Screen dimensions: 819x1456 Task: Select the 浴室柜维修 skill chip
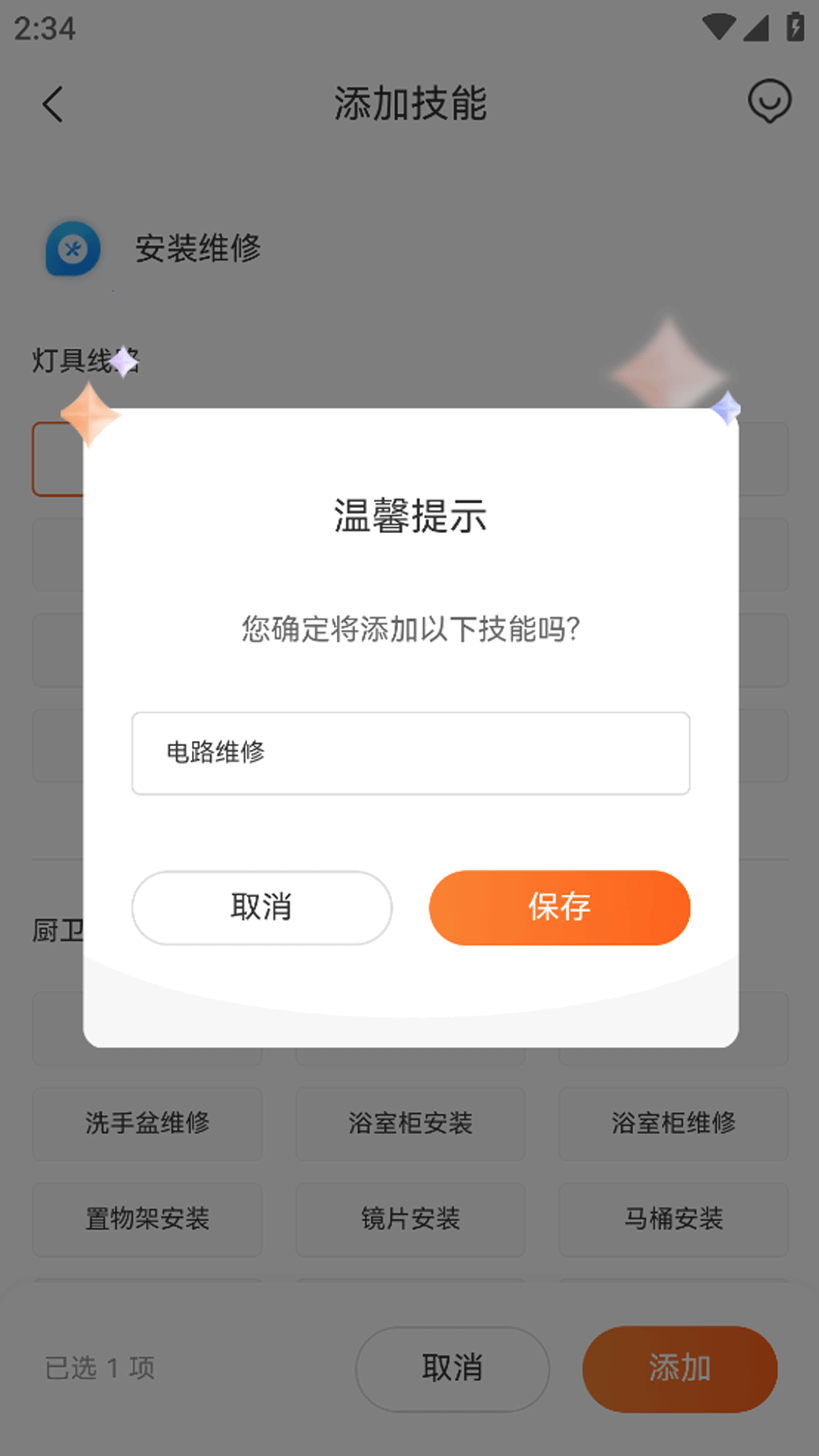(x=673, y=1125)
